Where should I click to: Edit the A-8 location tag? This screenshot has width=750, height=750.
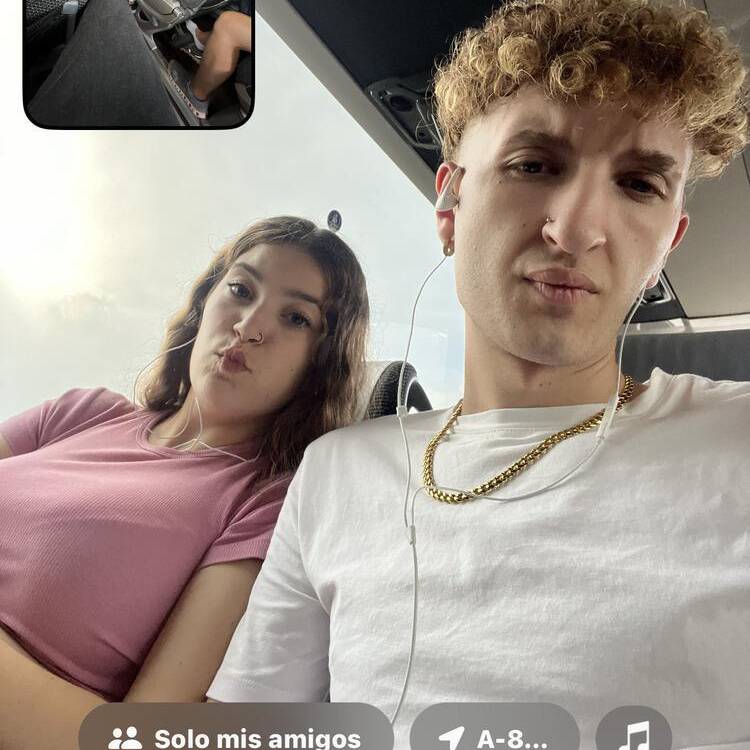[494, 736]
